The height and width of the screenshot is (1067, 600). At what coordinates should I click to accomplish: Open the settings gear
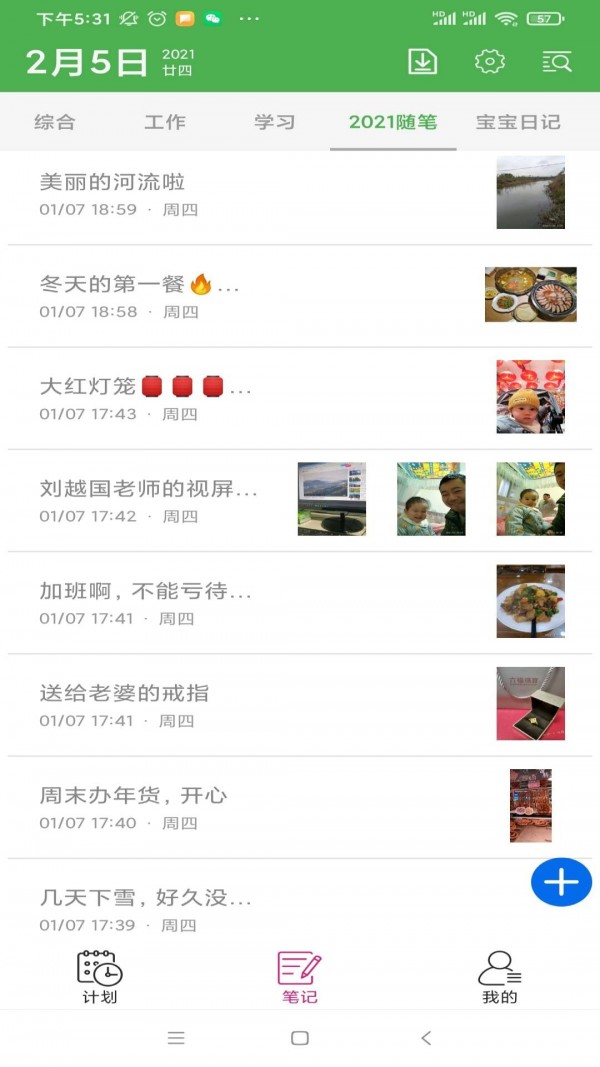[x=490, y=62]
